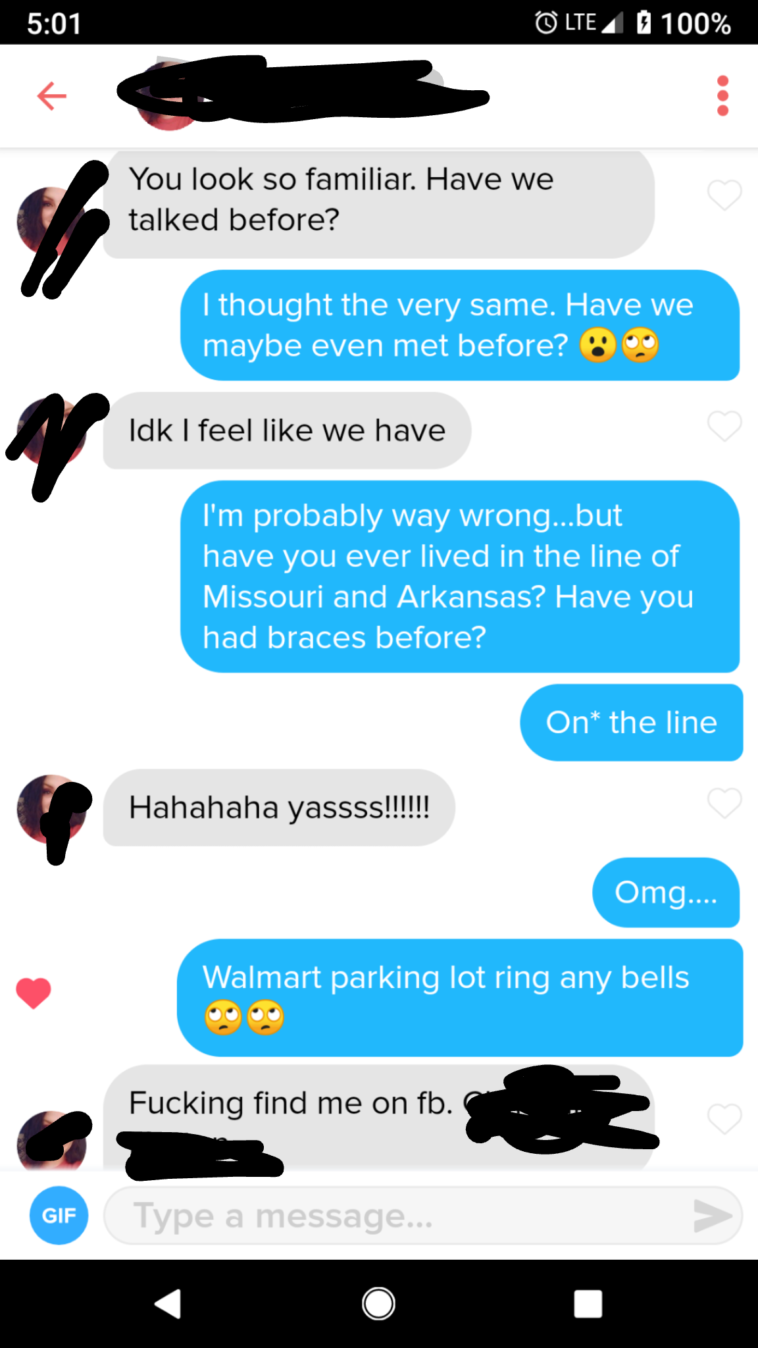Open profile photo beside 'Hahahaha yassss' message

(50, 808)
